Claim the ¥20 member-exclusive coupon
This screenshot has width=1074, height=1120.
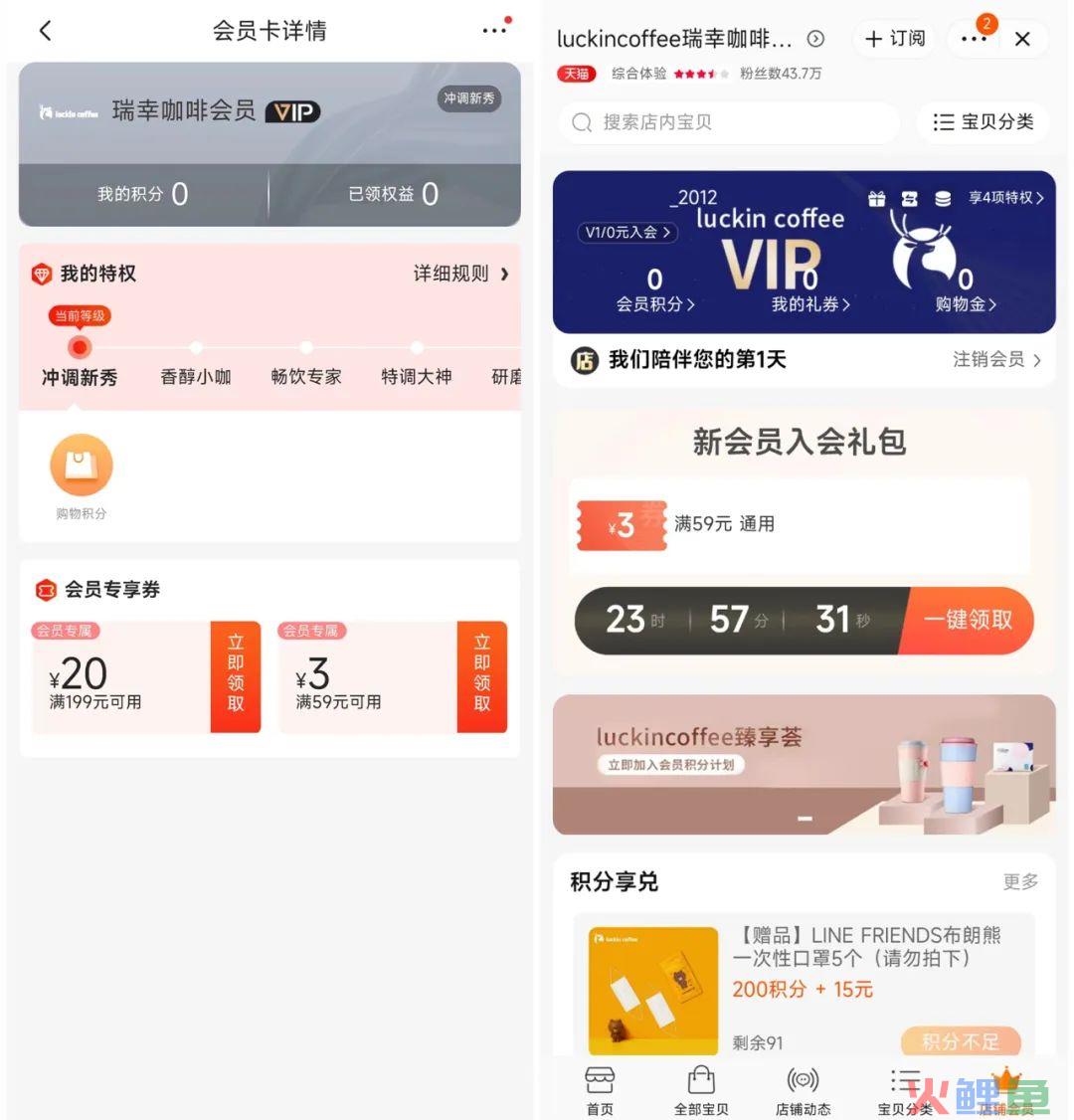click(x=236, y=676)
